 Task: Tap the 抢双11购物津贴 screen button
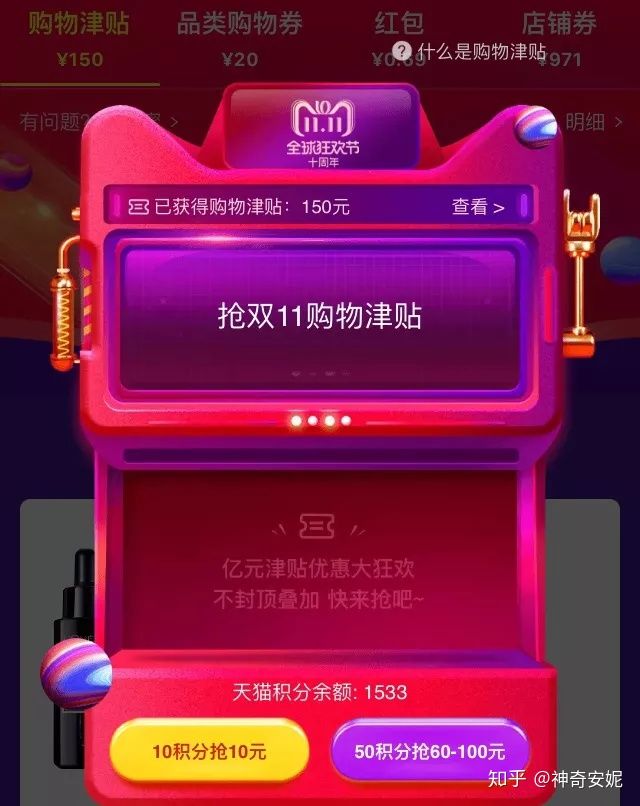tap(320, 317)
